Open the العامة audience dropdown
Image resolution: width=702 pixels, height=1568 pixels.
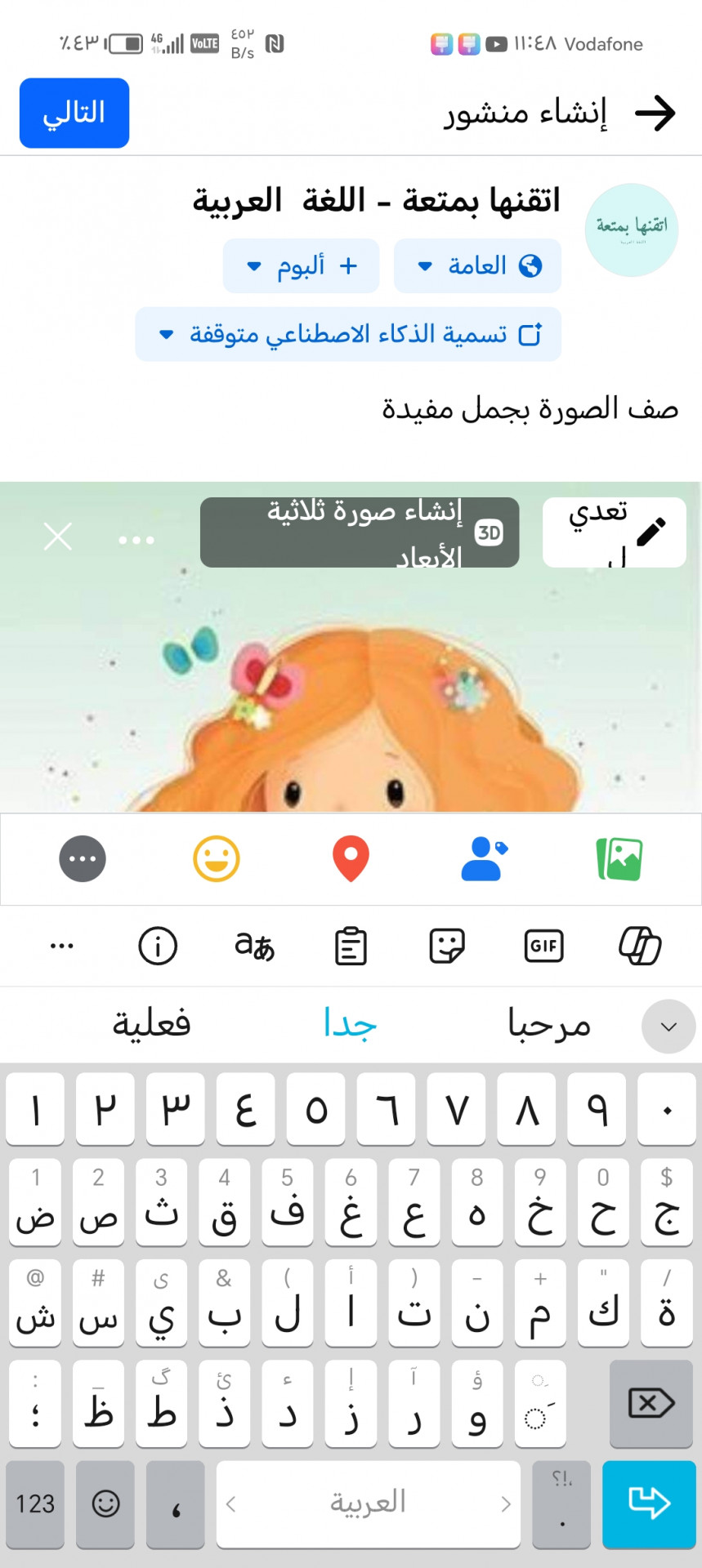tap(477, 266)
